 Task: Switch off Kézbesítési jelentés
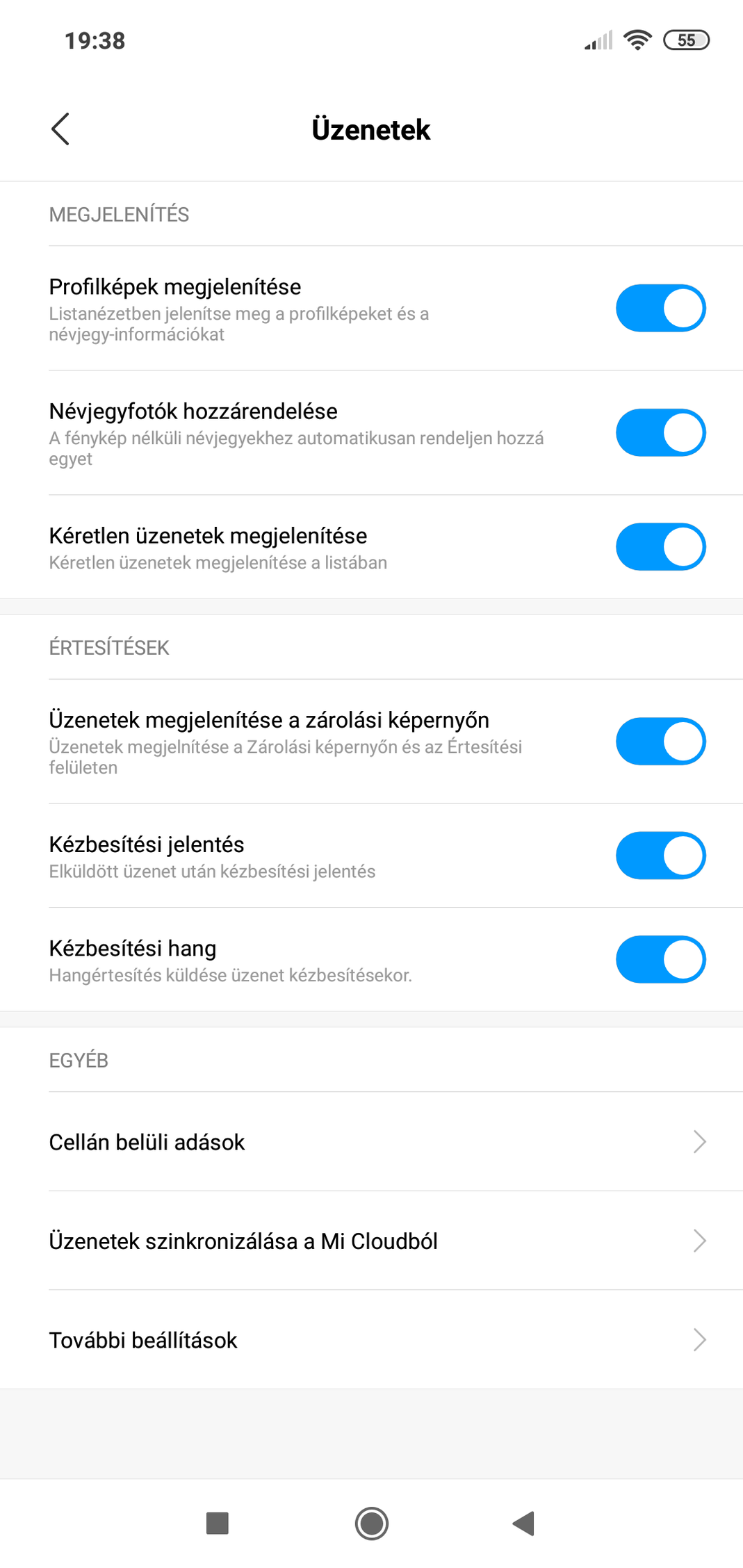tap(660, 856)
